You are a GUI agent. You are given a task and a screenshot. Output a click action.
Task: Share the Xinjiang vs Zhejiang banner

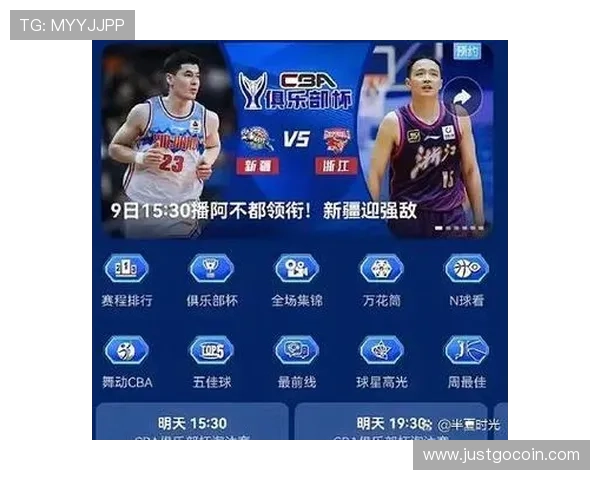[462, 97]
